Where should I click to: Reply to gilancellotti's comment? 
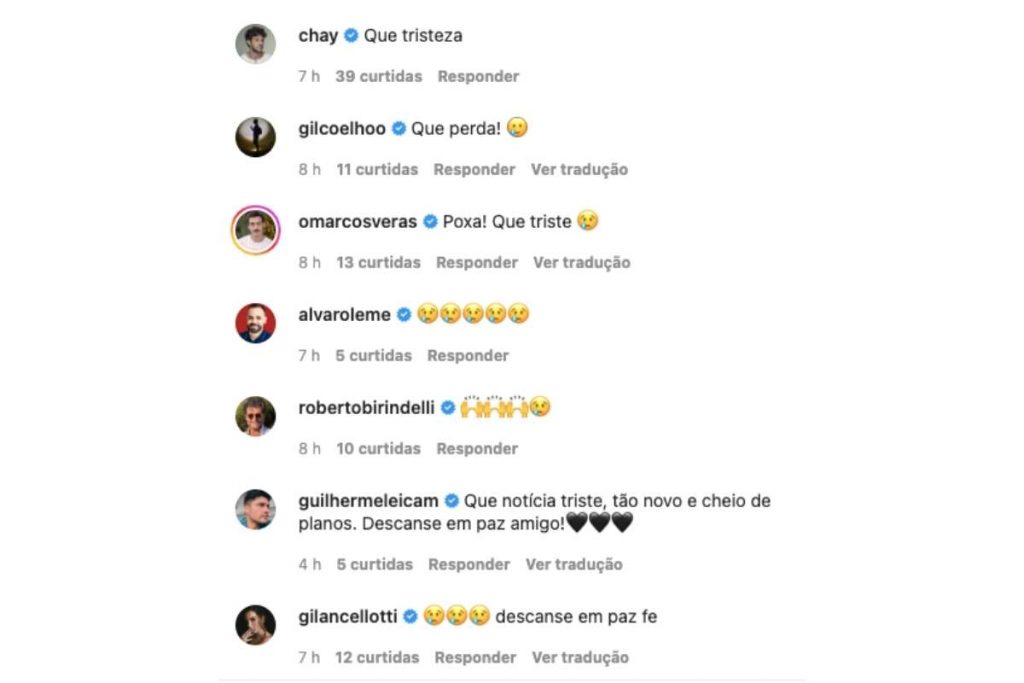[476, 657]
